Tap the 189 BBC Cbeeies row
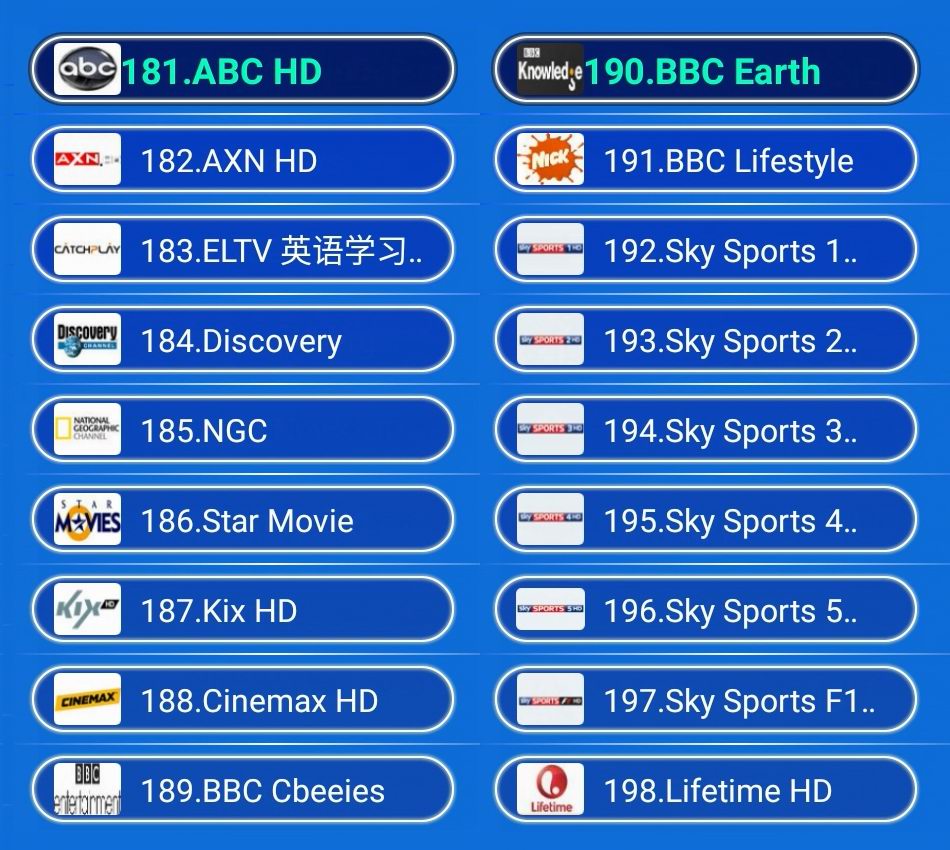The image size is (950, 850). tap(242, 790)
